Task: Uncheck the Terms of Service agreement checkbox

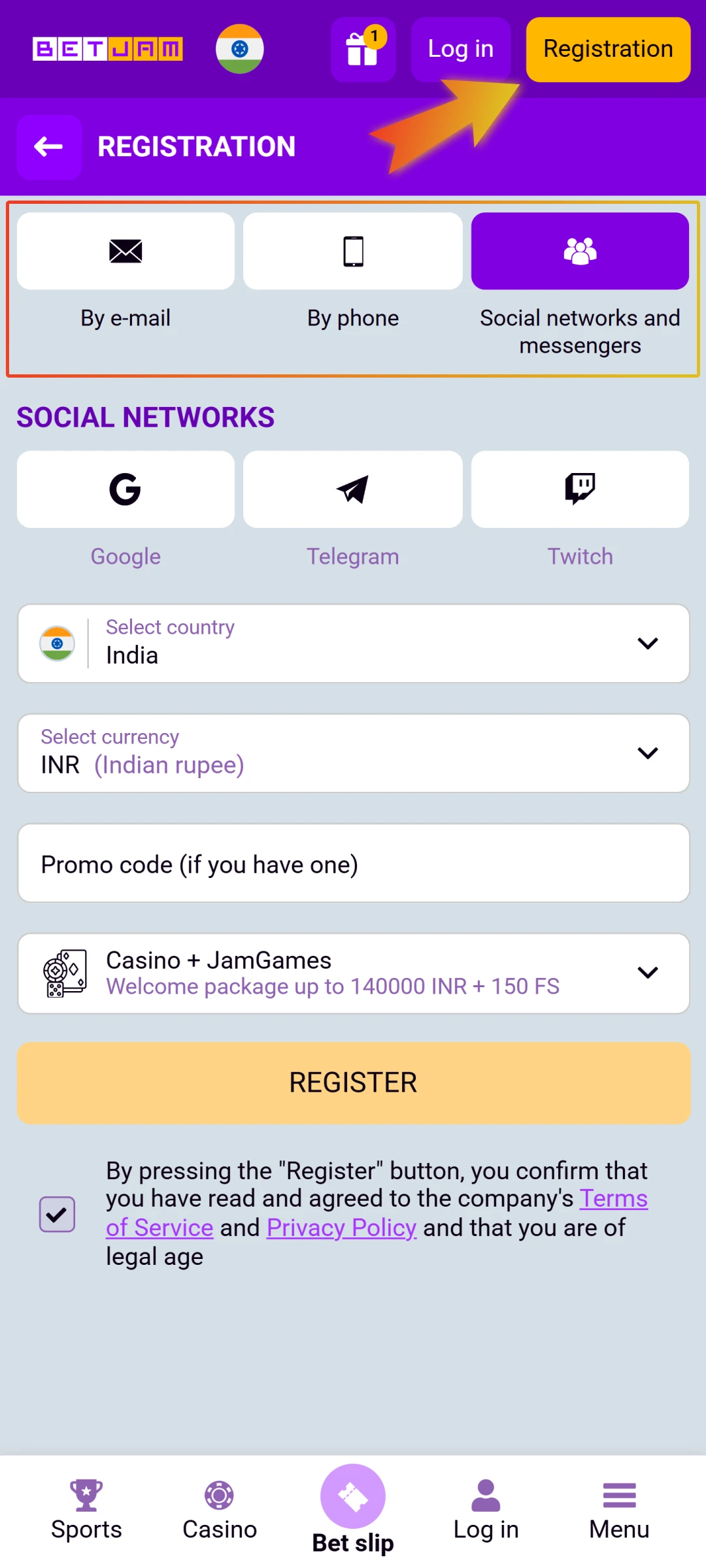Action: point(57,1213)
